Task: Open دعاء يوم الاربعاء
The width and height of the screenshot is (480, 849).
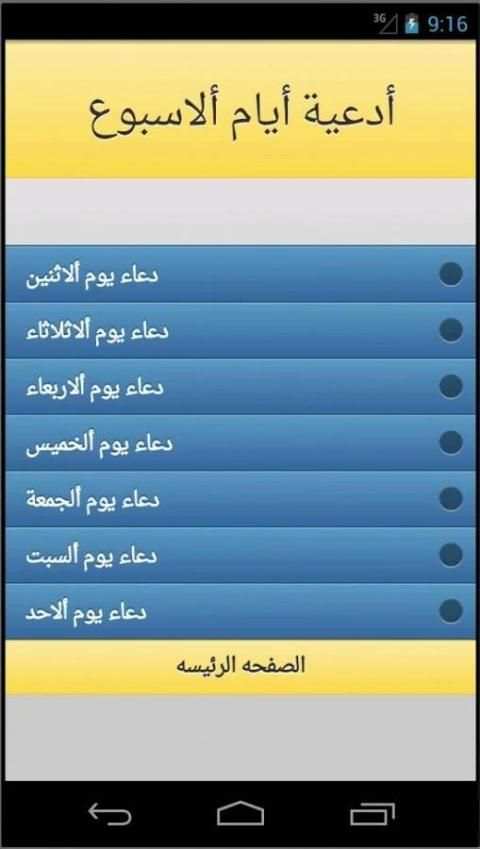Action: pos(240,387)
